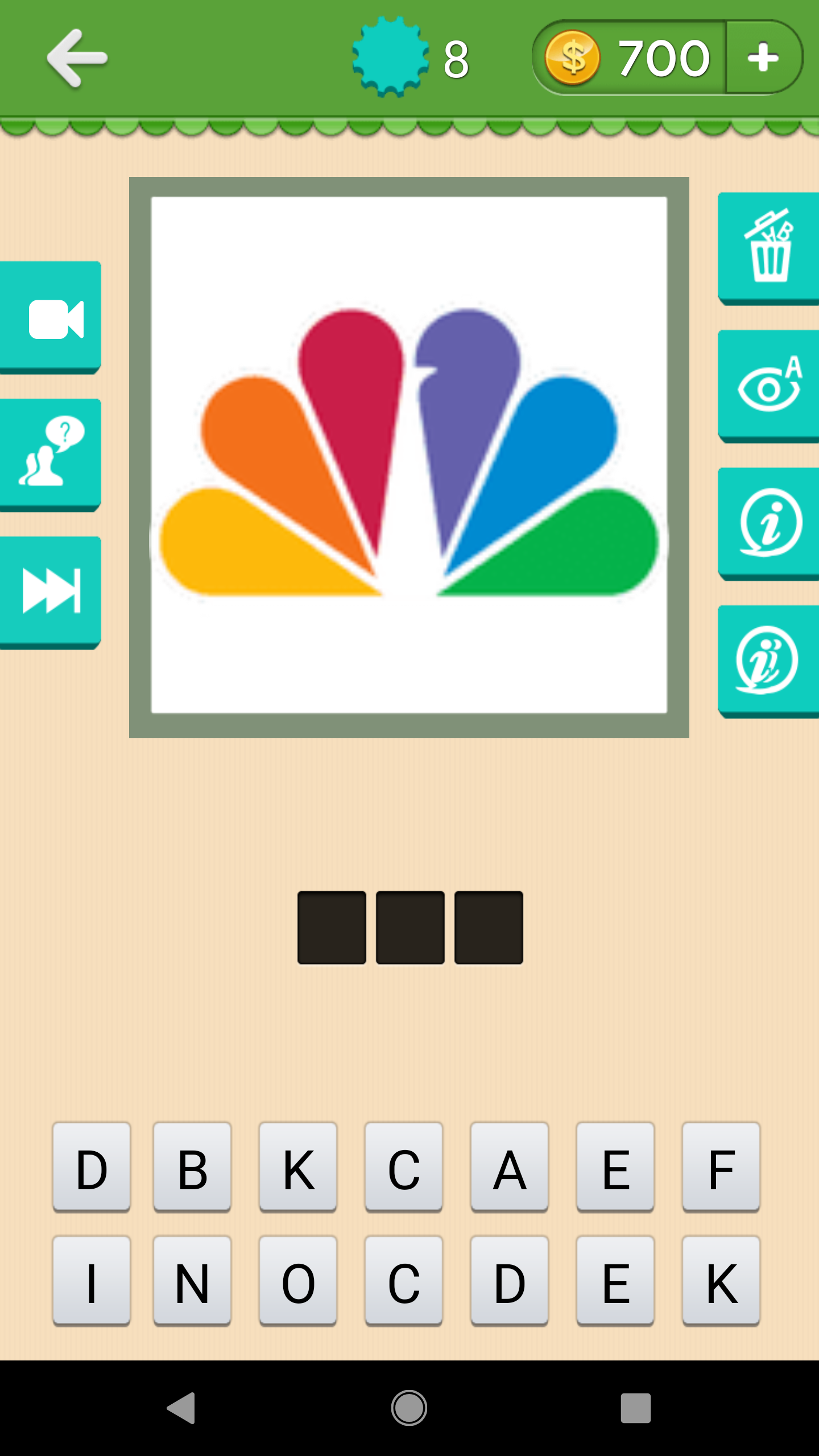The image size is (819, 1456).
Task: Tap the Android home button
Action: pos(409,1408)
